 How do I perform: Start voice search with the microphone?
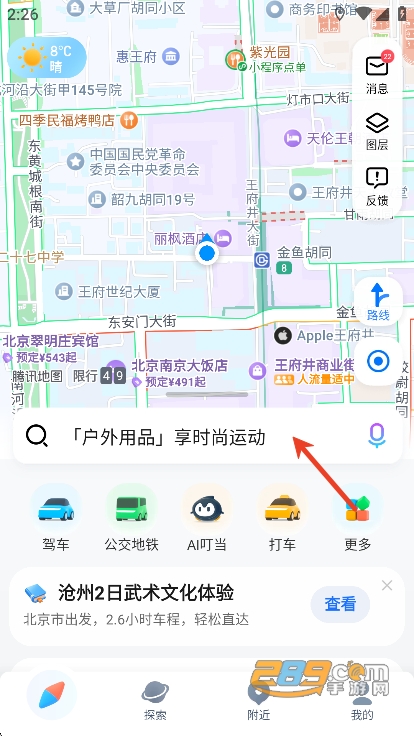[x=376, y=435]
